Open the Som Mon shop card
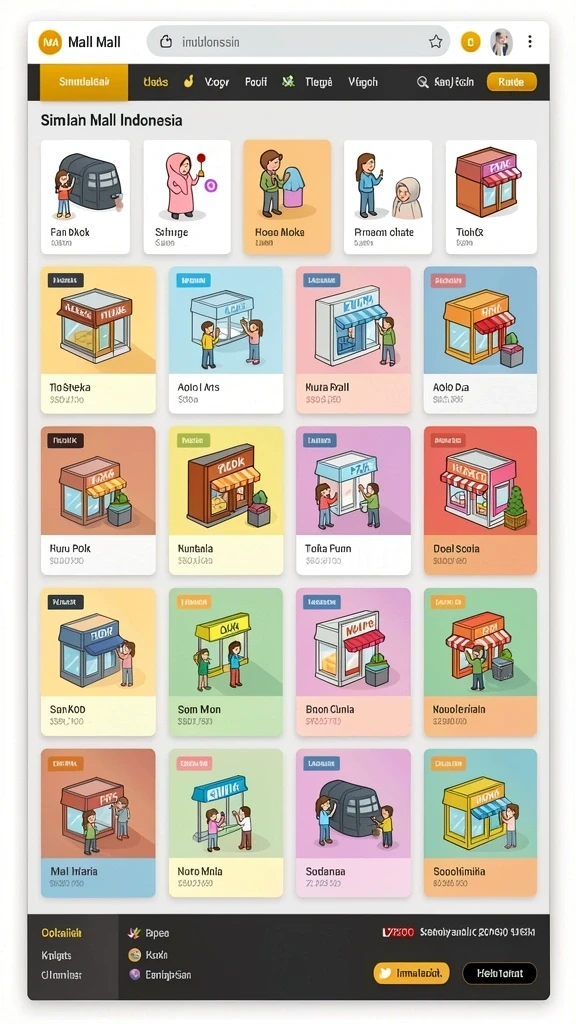This screenshot has width=576, height=1024. point(226,662)
